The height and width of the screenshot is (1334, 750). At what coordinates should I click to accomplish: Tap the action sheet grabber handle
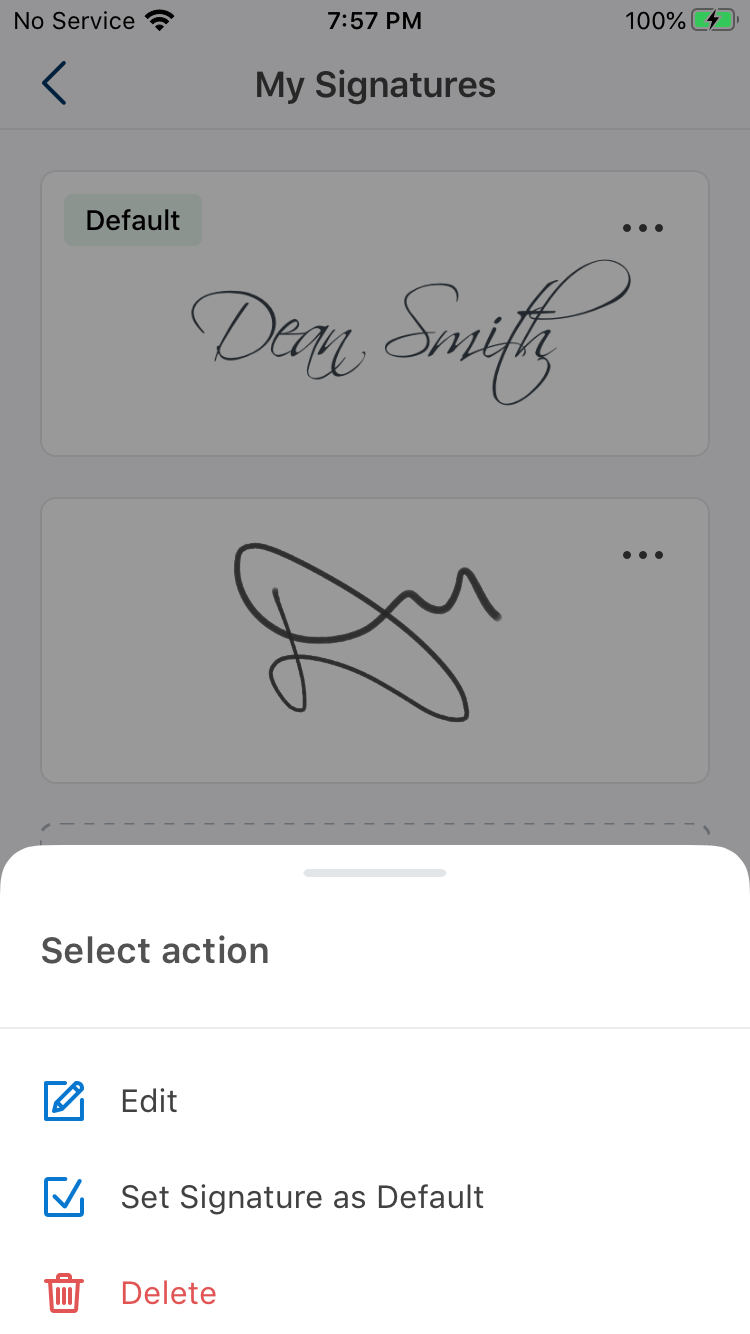(x=375, y=872)
